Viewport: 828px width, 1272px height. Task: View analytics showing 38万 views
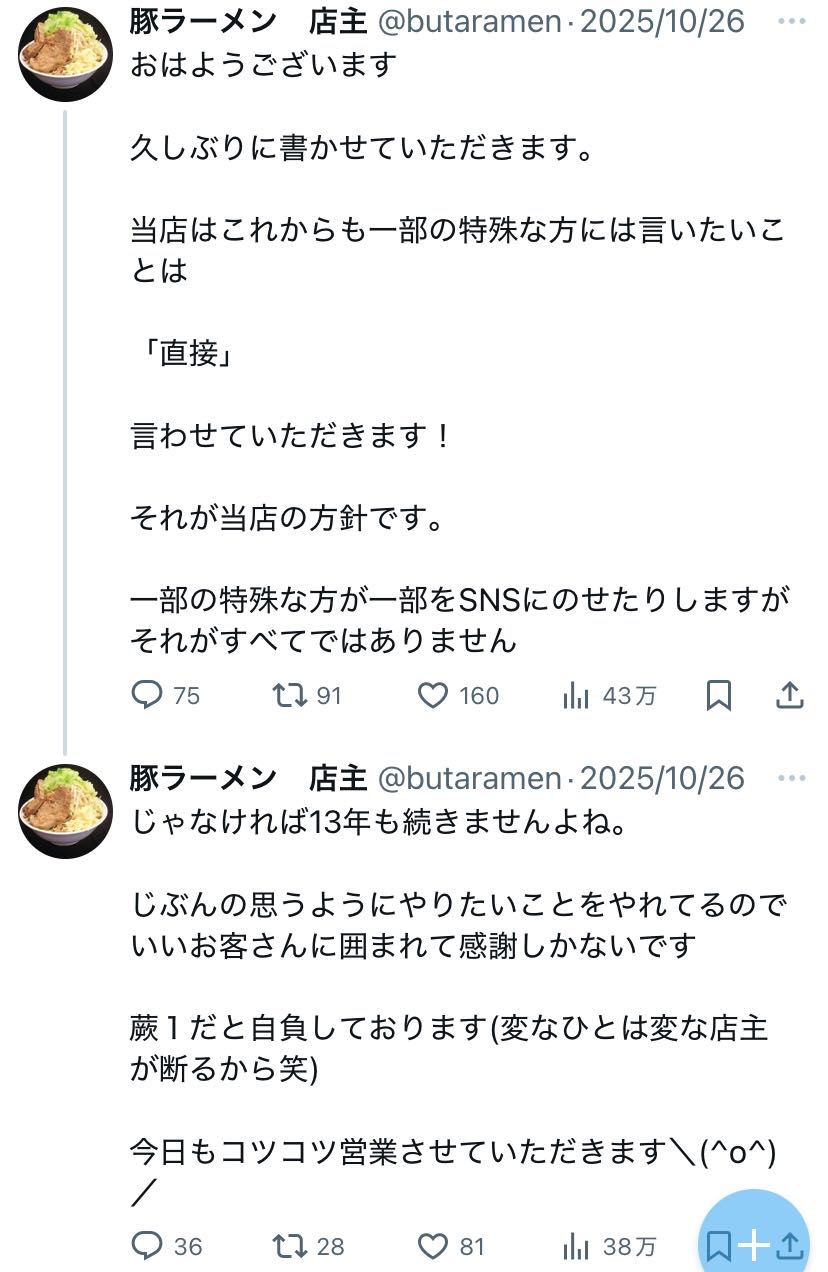pyautogui.click(x=576, y=1246)
